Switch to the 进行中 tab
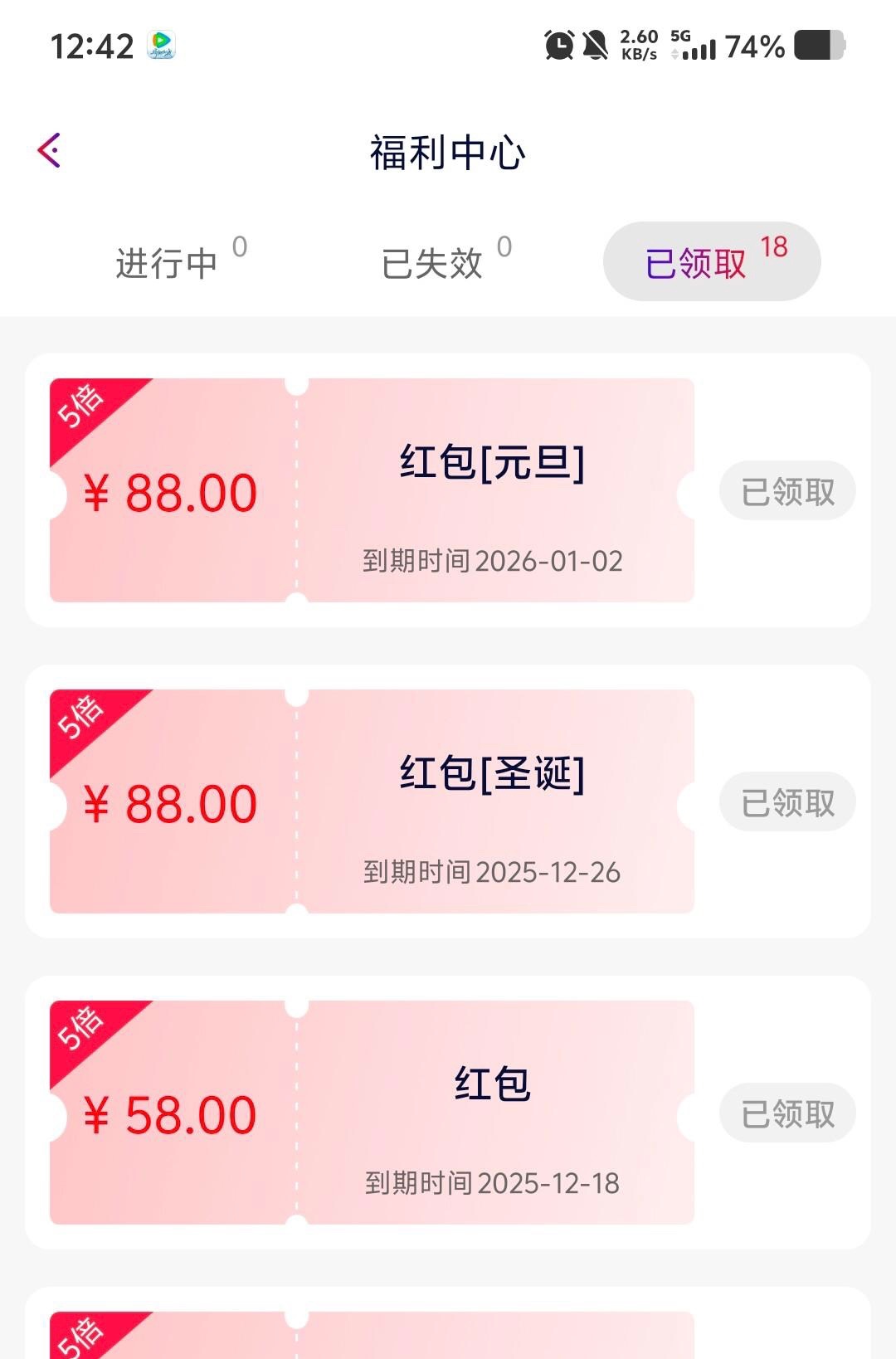 [167, 263]
